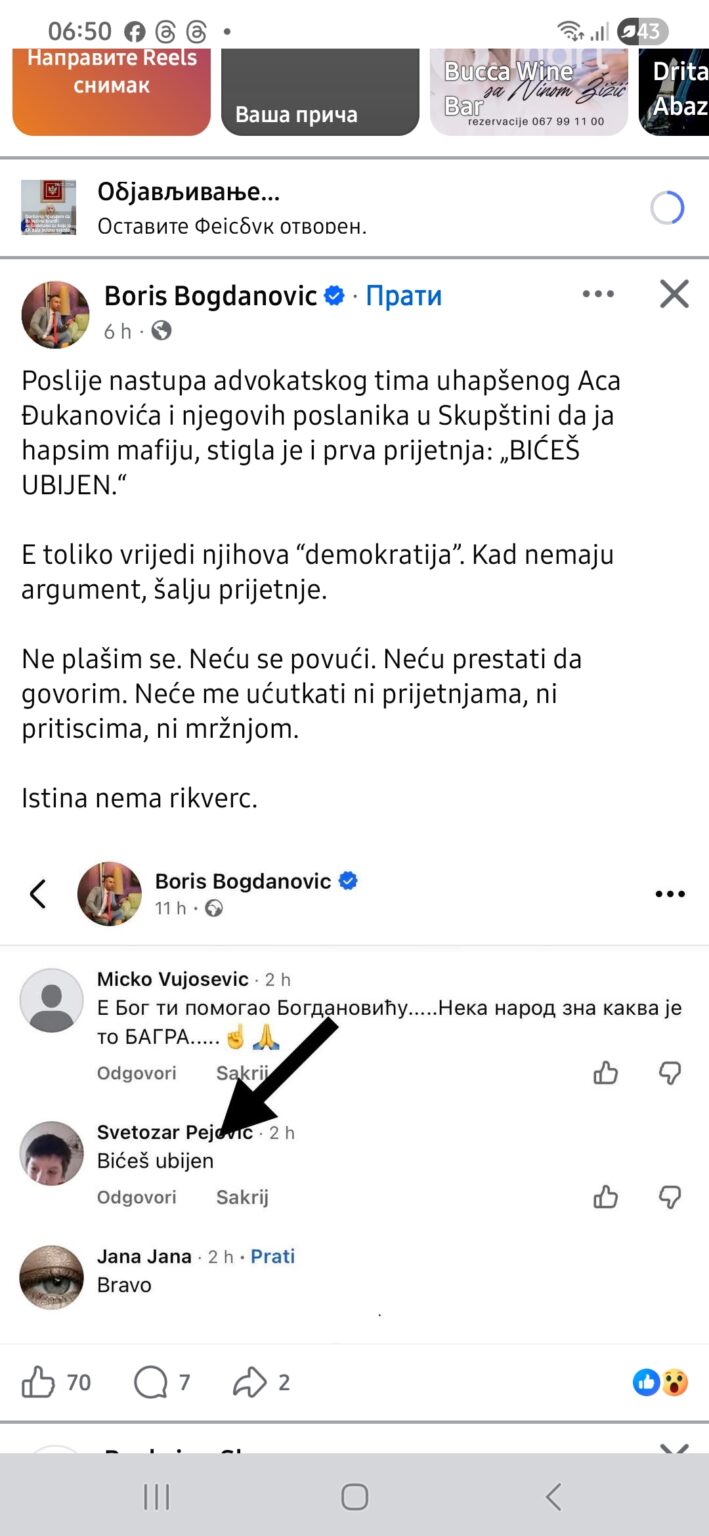Hide Boris Bogdanovic's post with the X
709x1536 pixels.
click(x=675, y=294)
